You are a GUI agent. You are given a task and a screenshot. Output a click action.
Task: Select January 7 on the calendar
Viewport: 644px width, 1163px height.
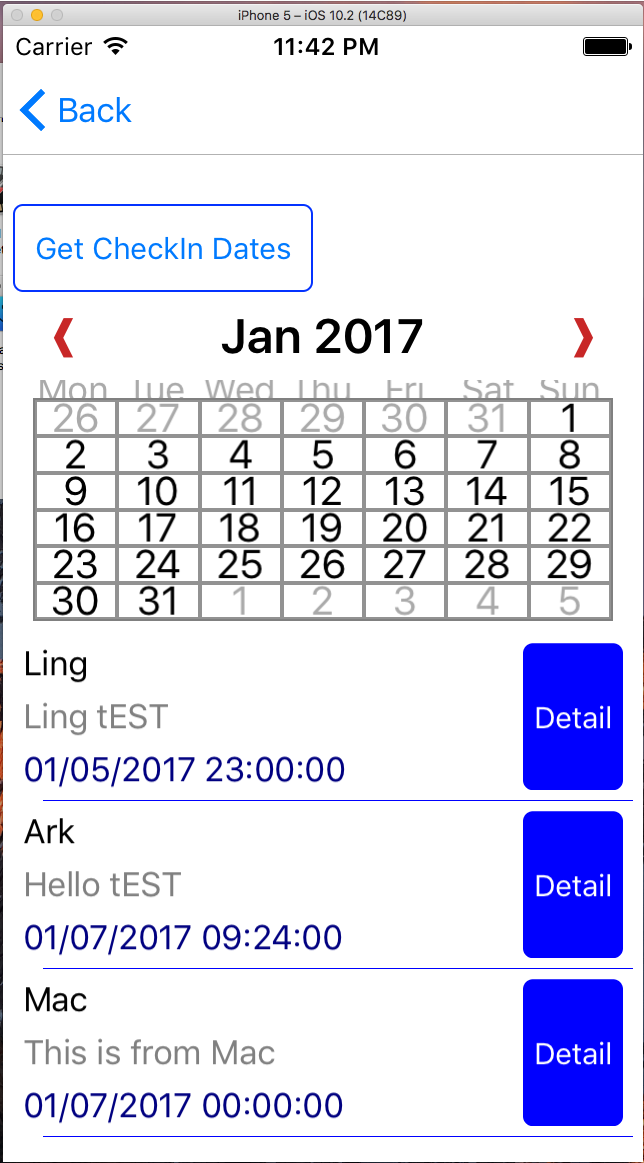(487, 455)
